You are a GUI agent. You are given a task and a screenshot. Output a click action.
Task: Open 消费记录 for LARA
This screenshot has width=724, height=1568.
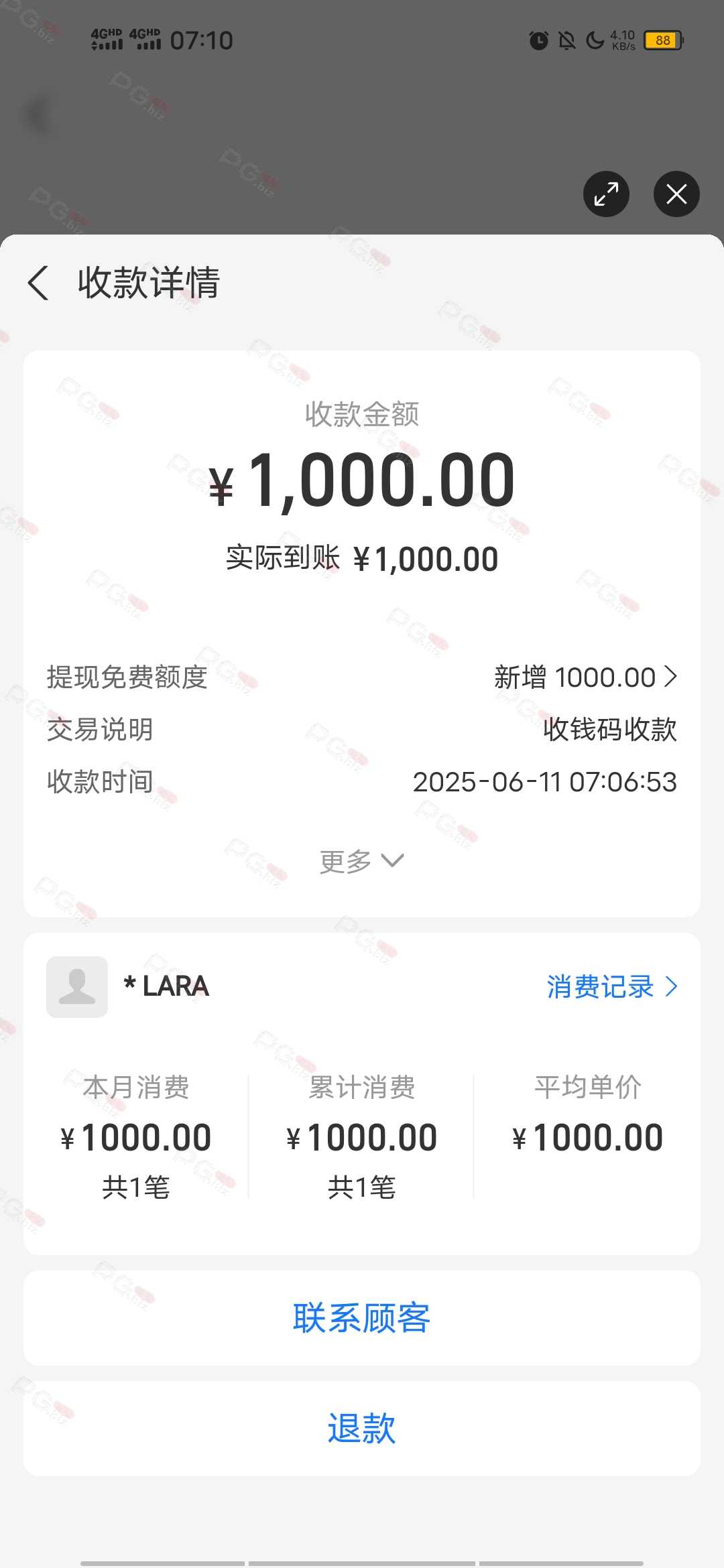click(612, 986)
